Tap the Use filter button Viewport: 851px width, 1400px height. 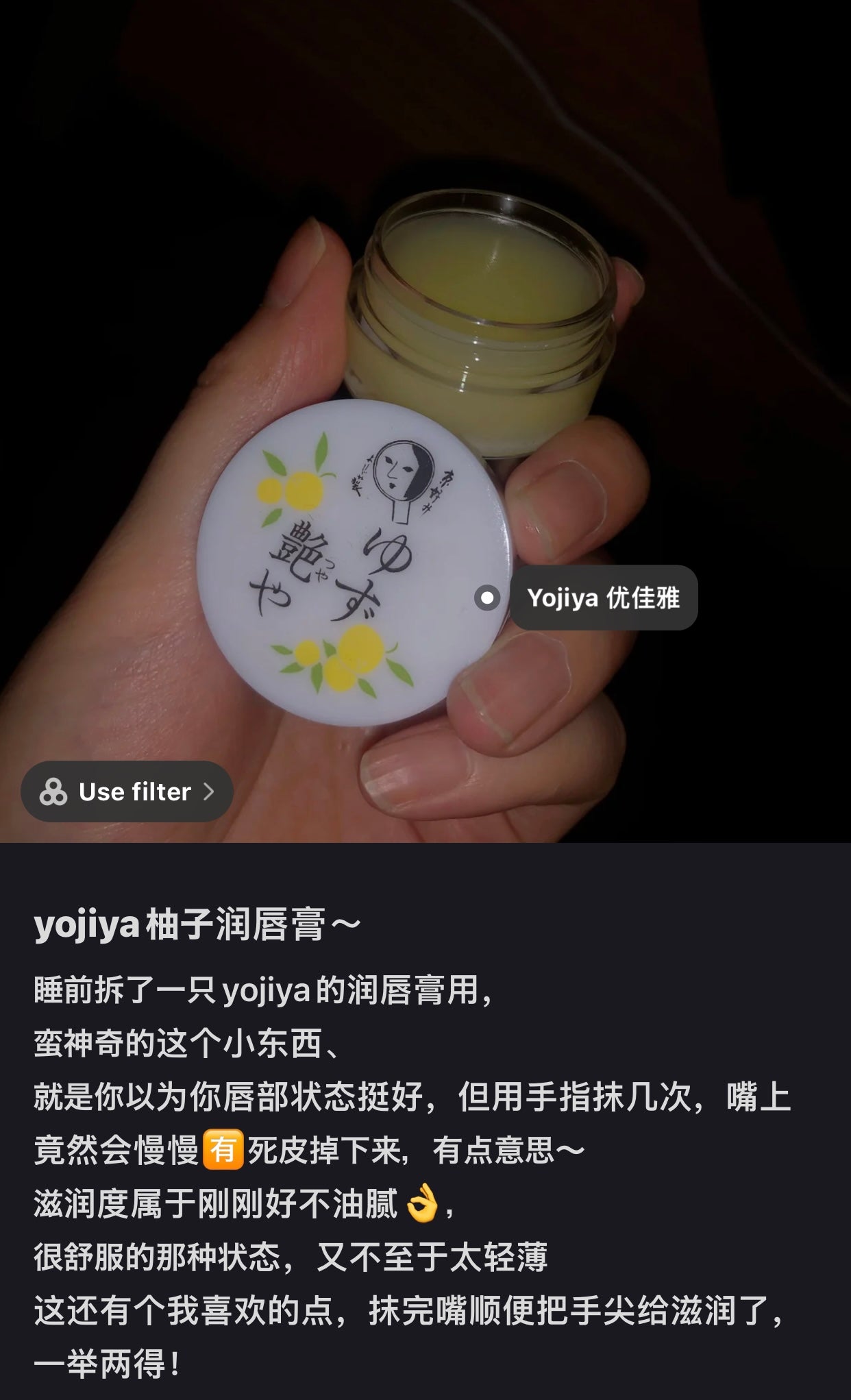[127, 791]
